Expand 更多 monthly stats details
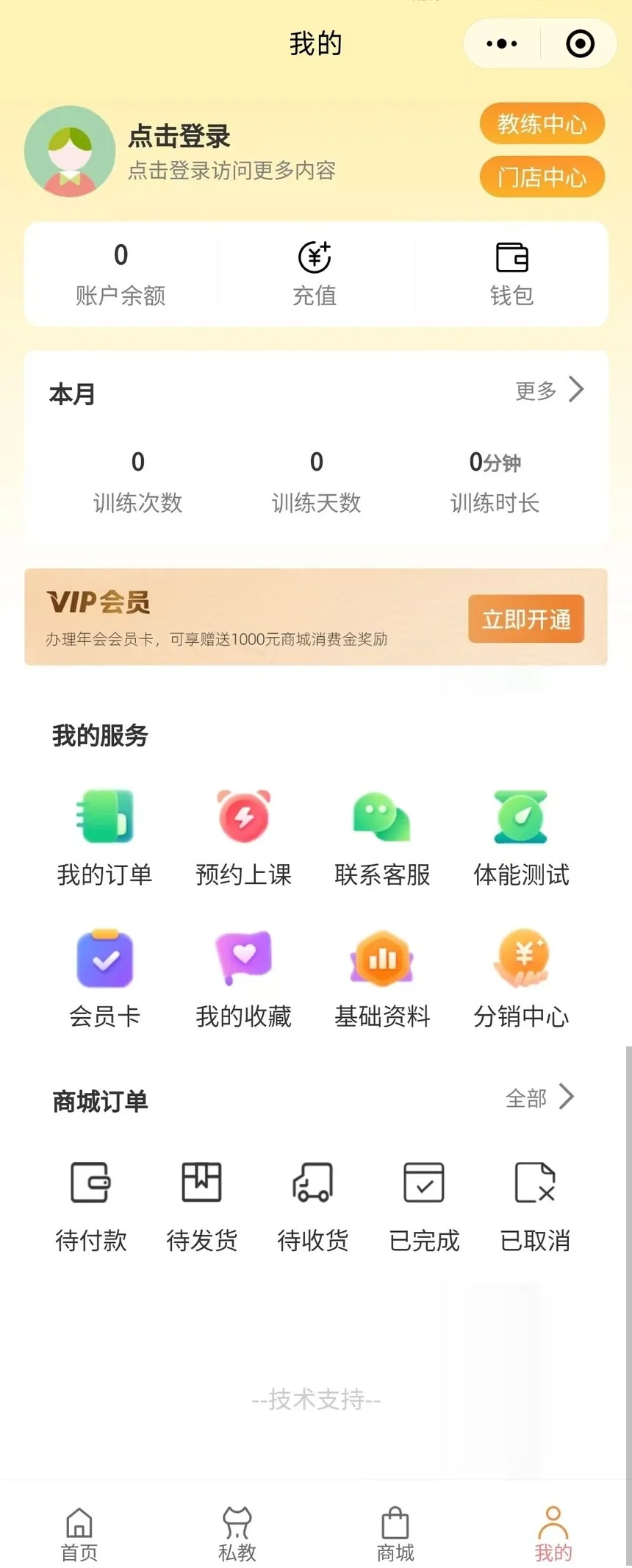The width and height of the screenshot is (632, 1568). [x=547, y=390]
